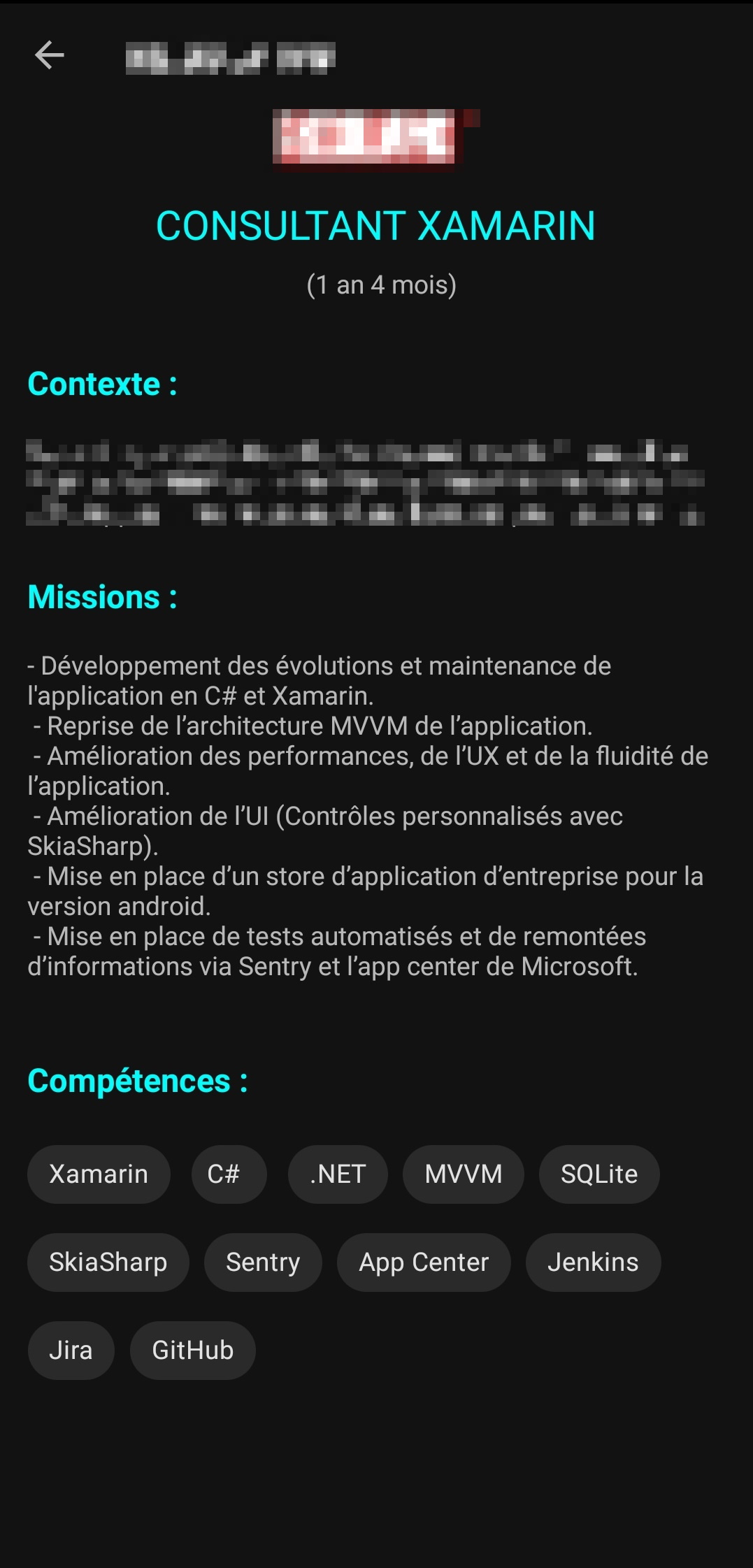This screenshot has width=753, height=1568.
Task: Select the SkiaSharp chip
Action: (x=108, y=1262)
